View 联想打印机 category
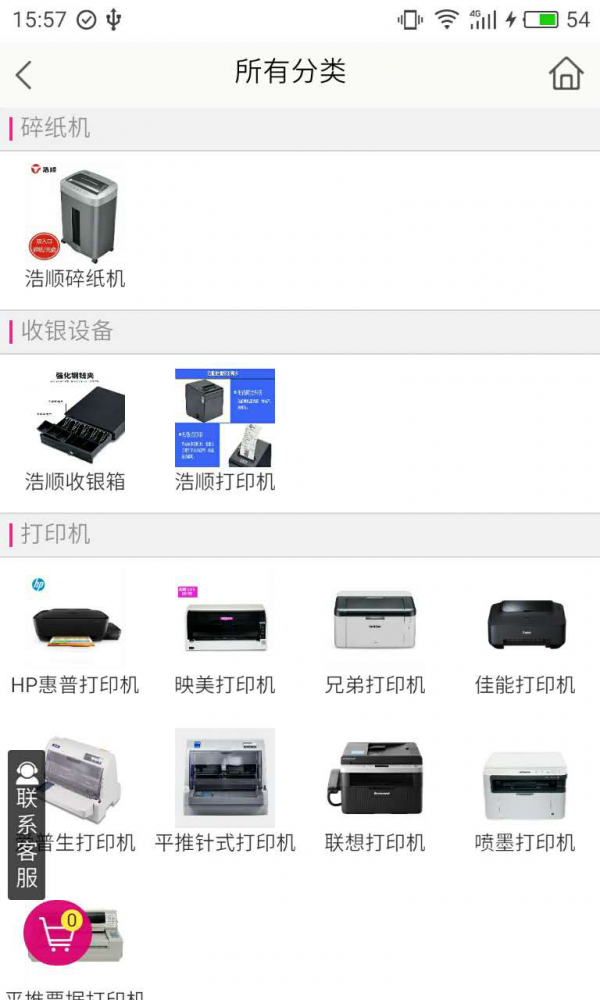This screenshot has width=600, height=1000. [x=375, y=792]
